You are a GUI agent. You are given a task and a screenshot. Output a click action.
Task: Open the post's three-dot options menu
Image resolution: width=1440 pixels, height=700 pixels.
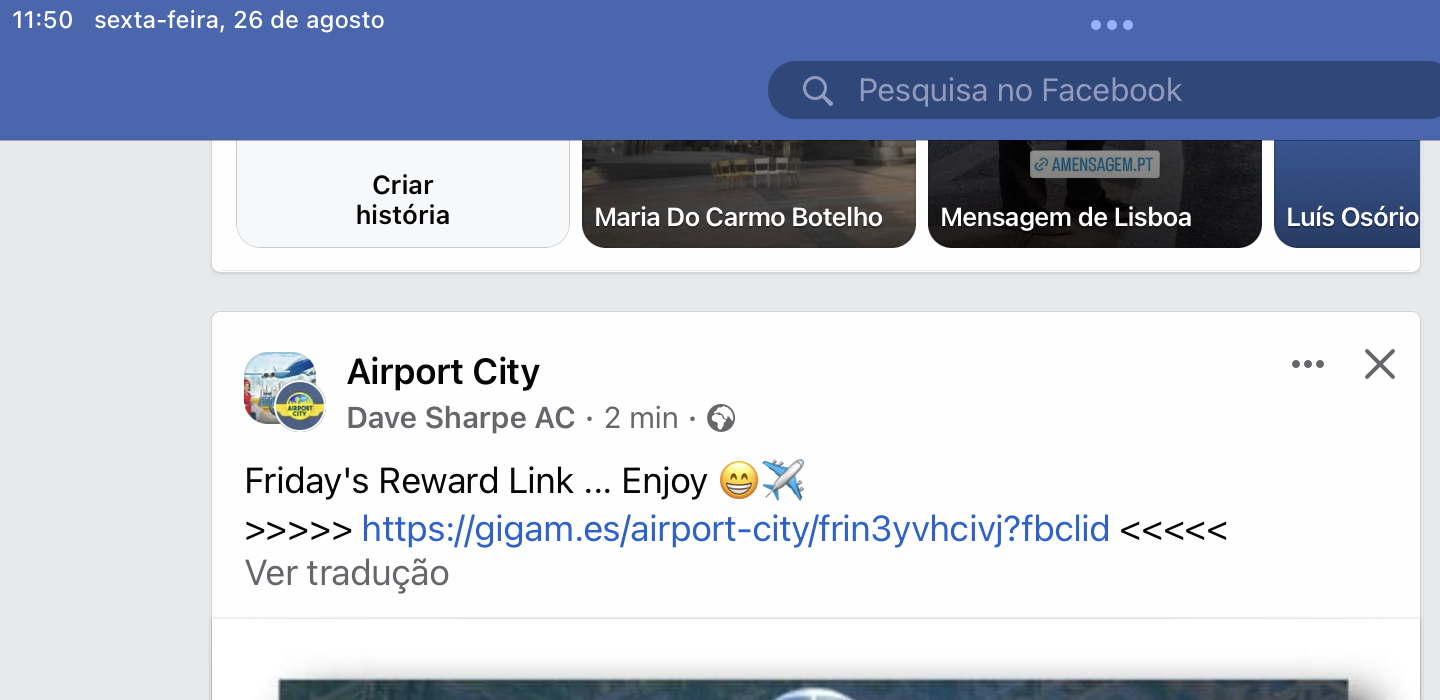[x=1307, y=365]
